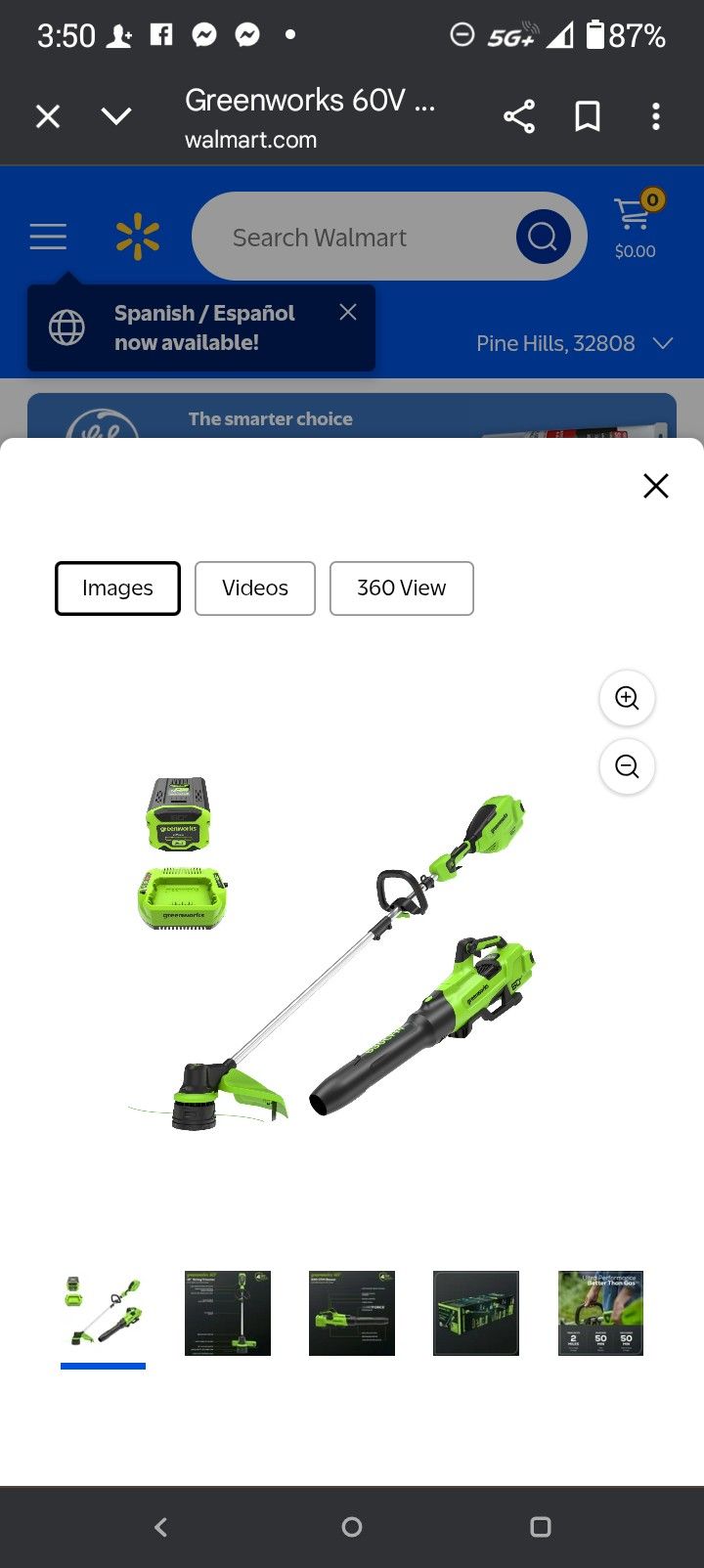Collapse the custom tab with the down chevron
Viewport: 704px width, 1568px height.
pyautogui.click(x=115, y=116)
